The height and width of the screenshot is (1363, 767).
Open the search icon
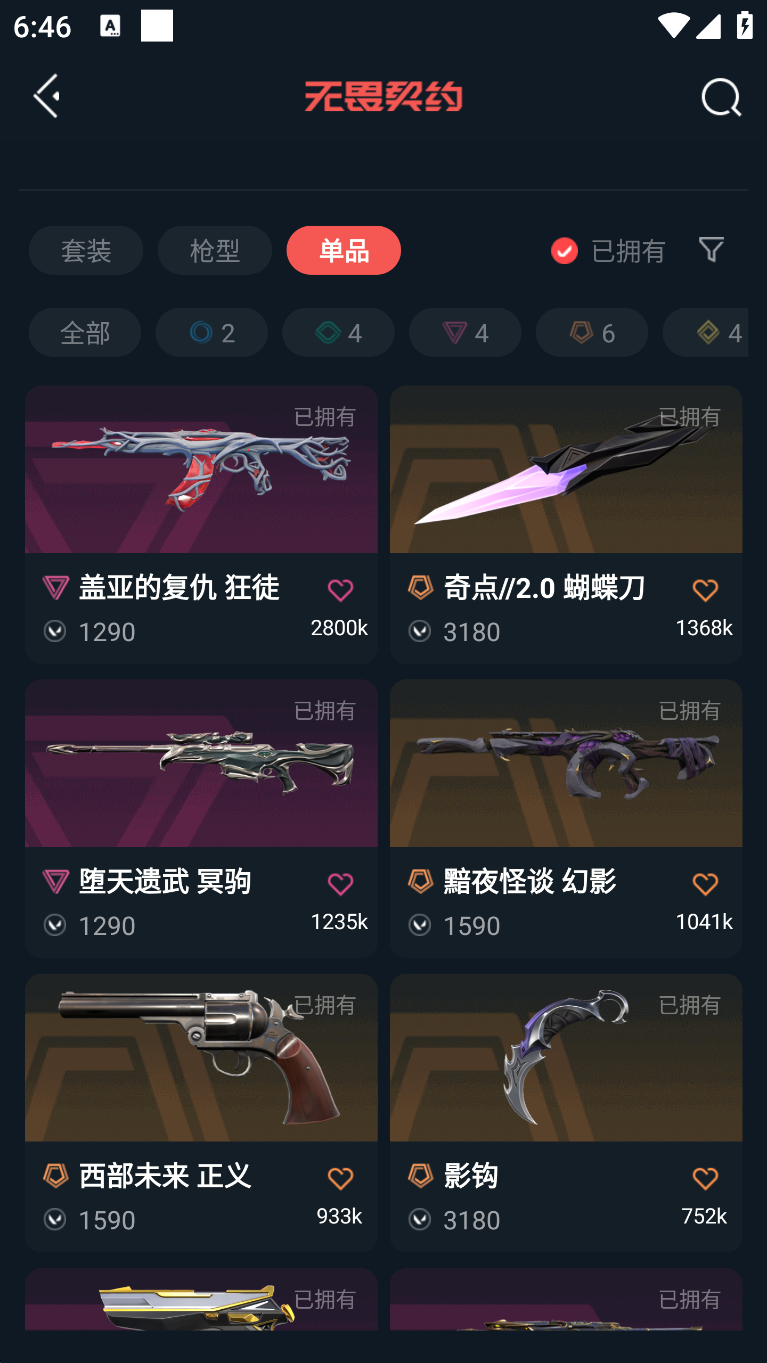721,97
